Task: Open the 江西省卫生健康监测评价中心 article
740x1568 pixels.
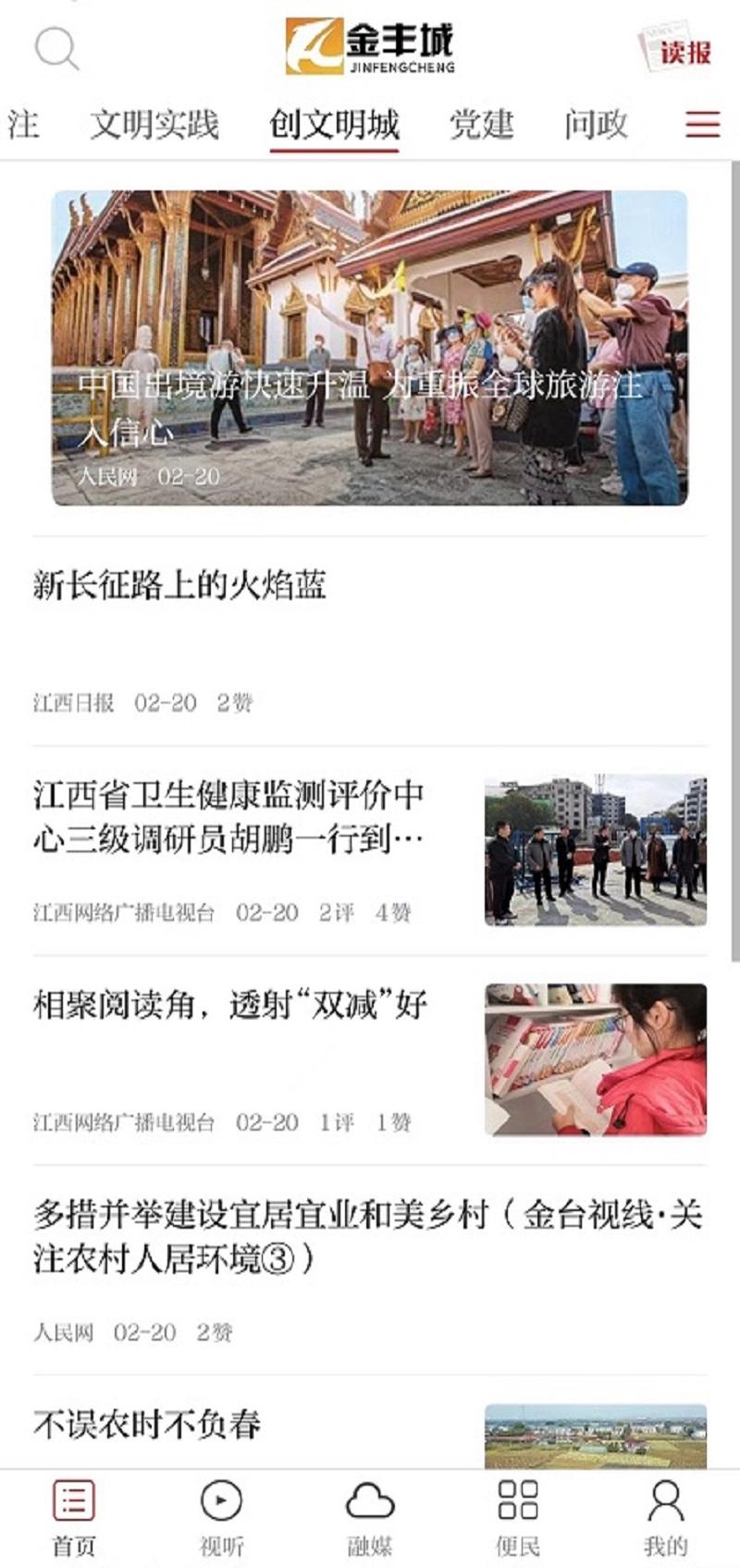Action: coord(229,816)
